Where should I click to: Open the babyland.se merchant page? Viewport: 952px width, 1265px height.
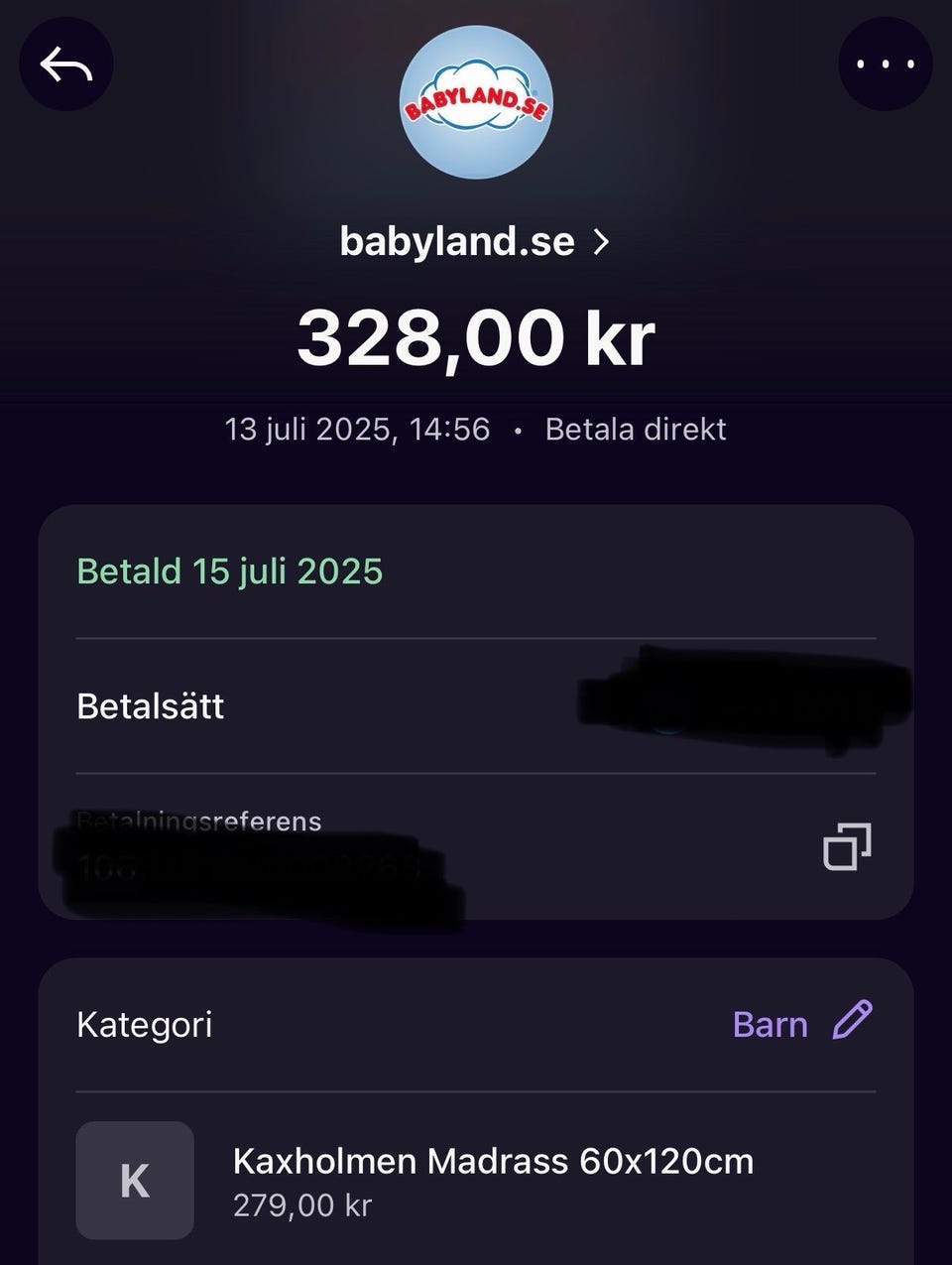point(474,241)
